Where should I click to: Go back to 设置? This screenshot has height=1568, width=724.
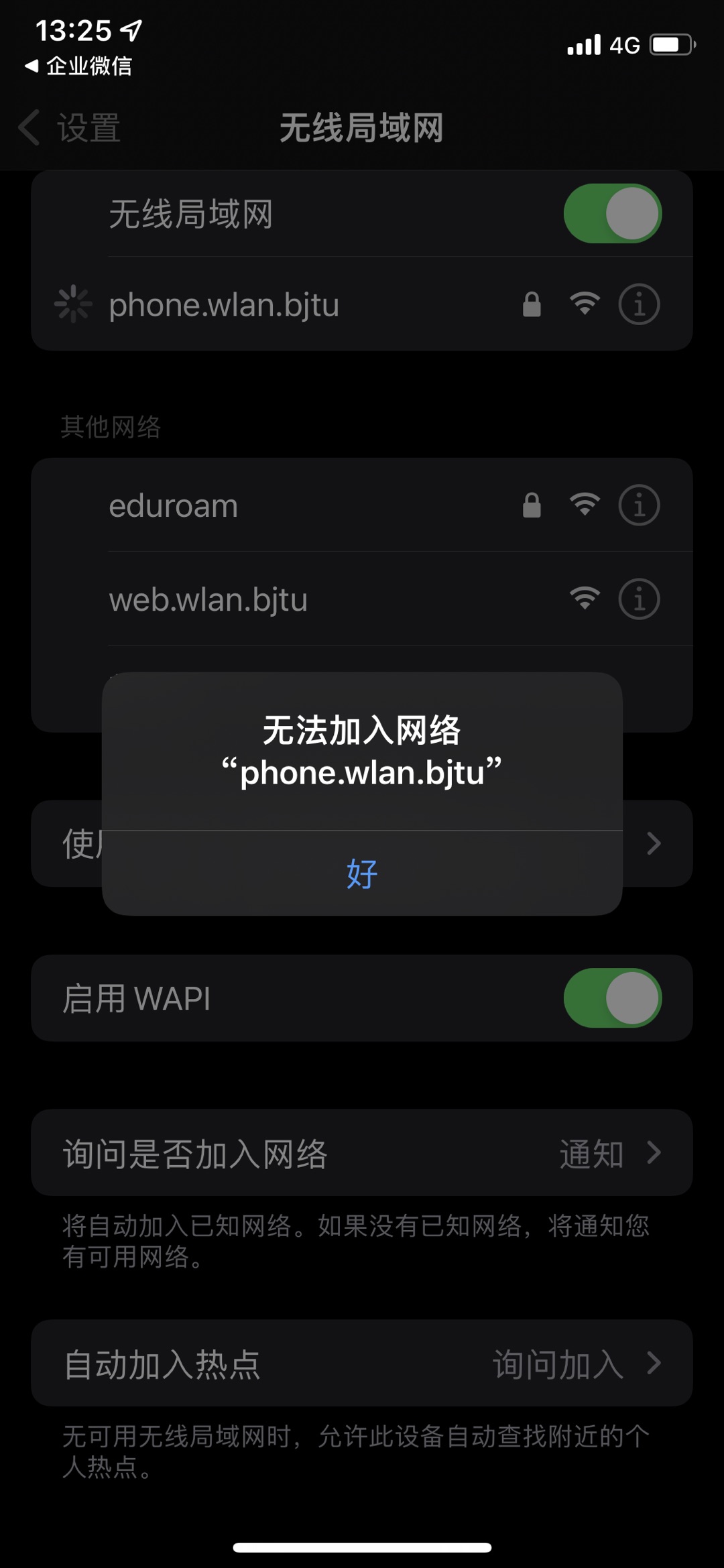(70, 127)
